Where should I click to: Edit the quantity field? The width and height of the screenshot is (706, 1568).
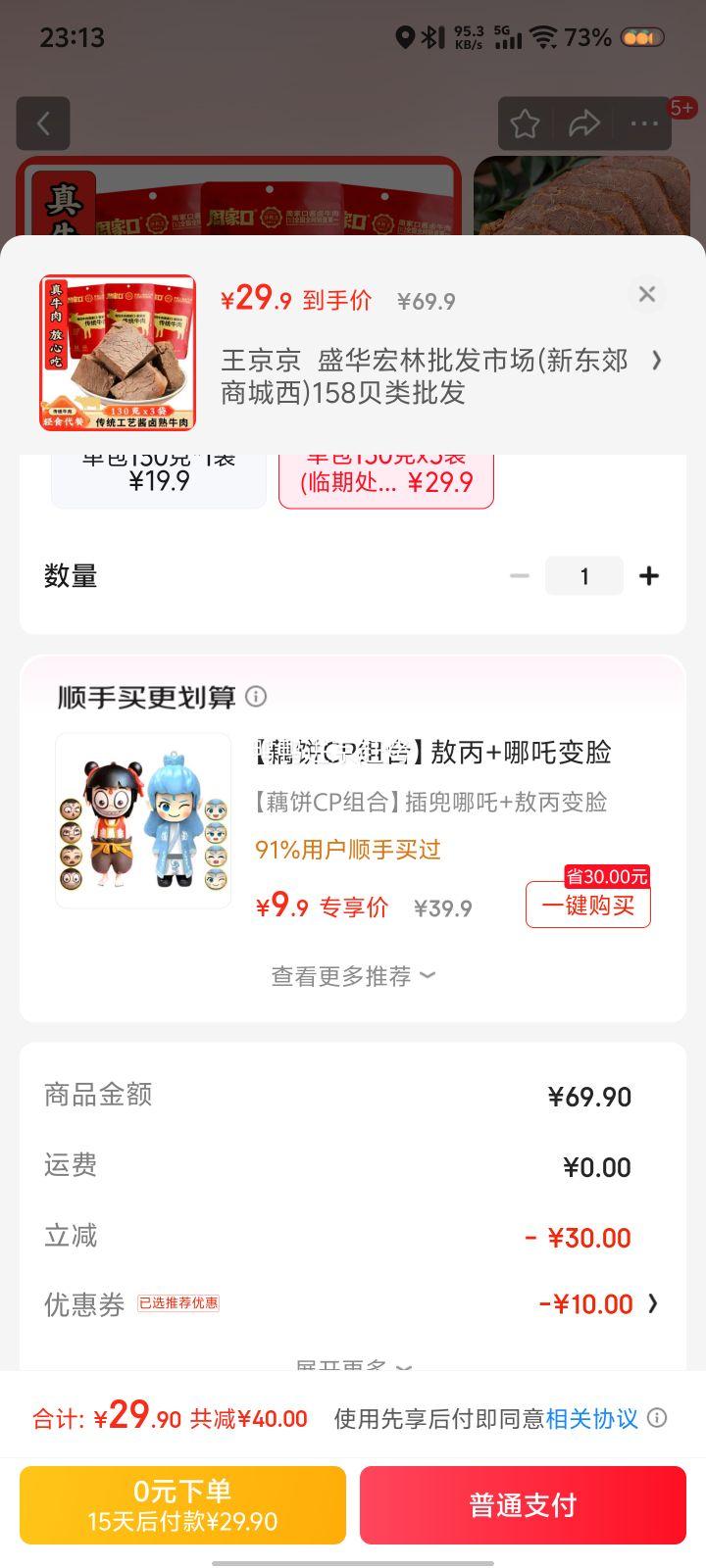584,576
